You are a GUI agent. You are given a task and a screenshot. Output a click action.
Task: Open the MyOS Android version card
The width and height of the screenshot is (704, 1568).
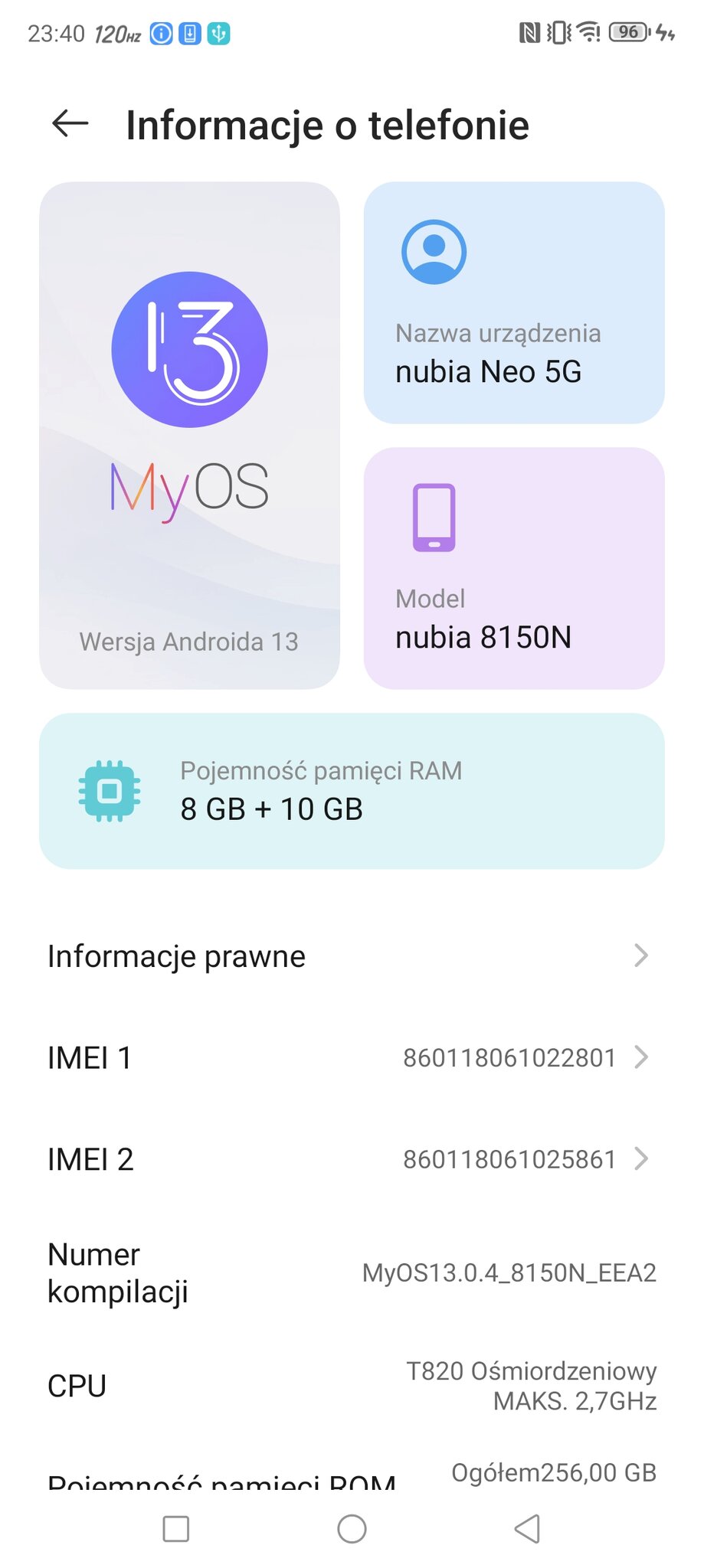pos(189,435)
